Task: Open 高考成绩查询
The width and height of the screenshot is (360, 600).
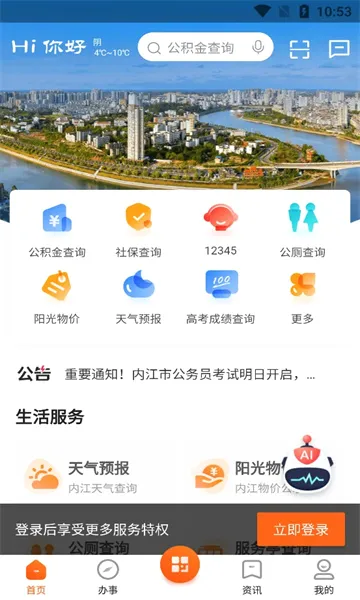Action: pyautogui.click(x=220, y=297)
